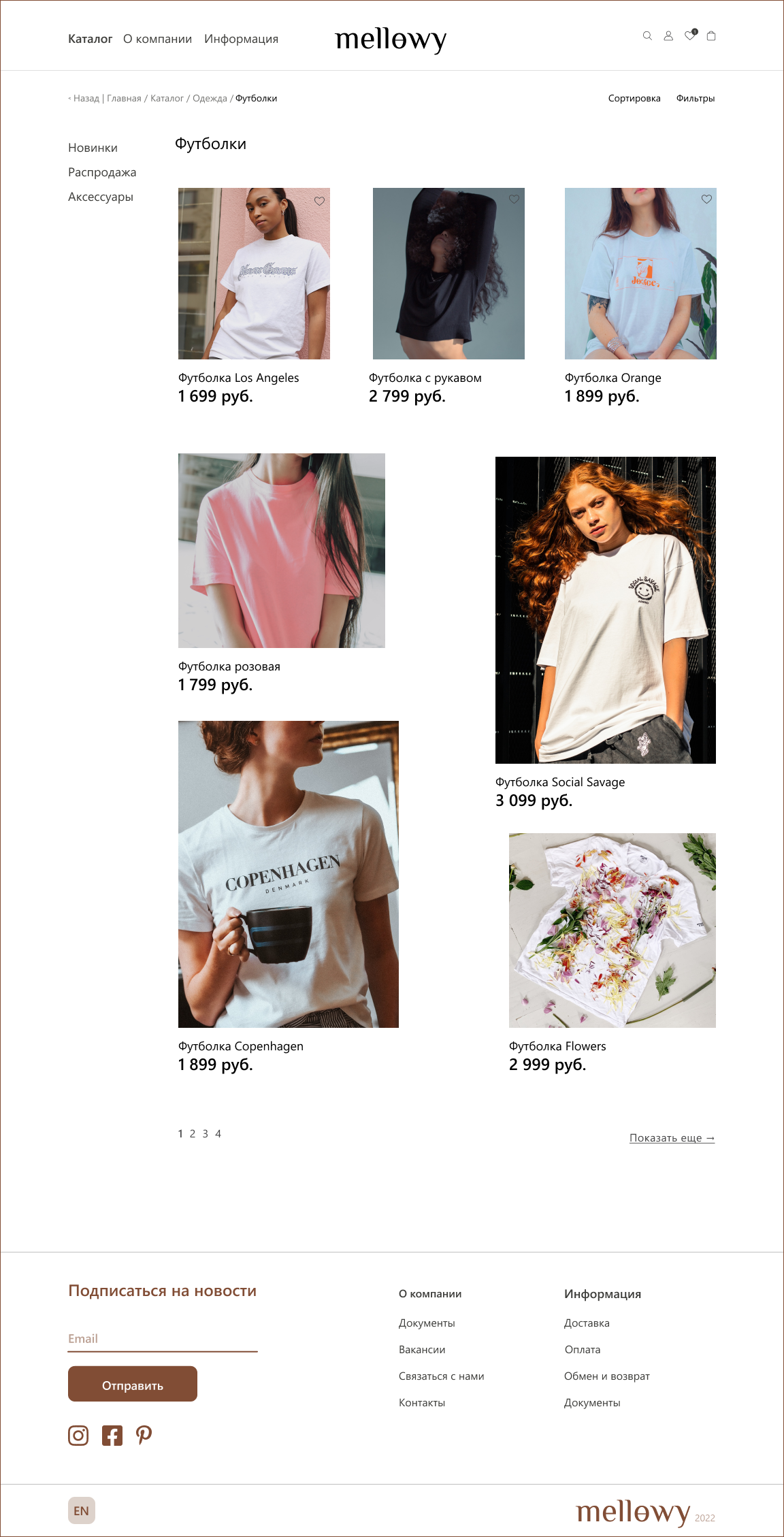Open the user account icon
The height and width of the screenshot is (1537, 784).
668,36
